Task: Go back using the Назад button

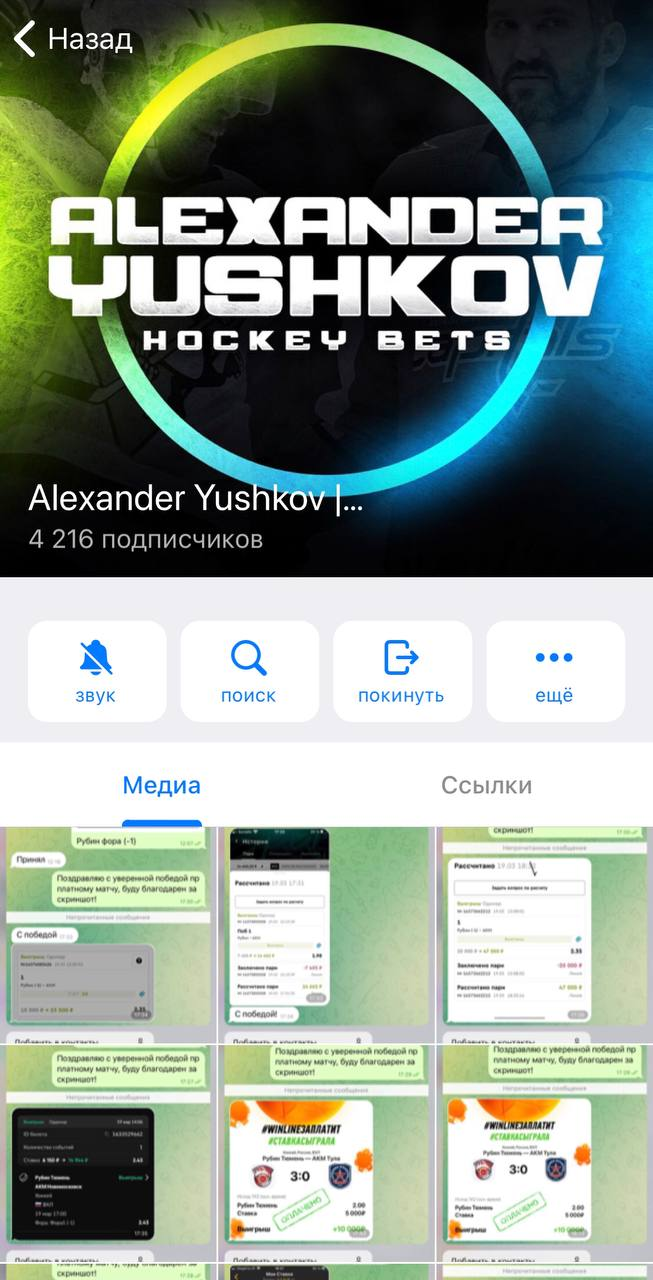Action: (73, 40)
